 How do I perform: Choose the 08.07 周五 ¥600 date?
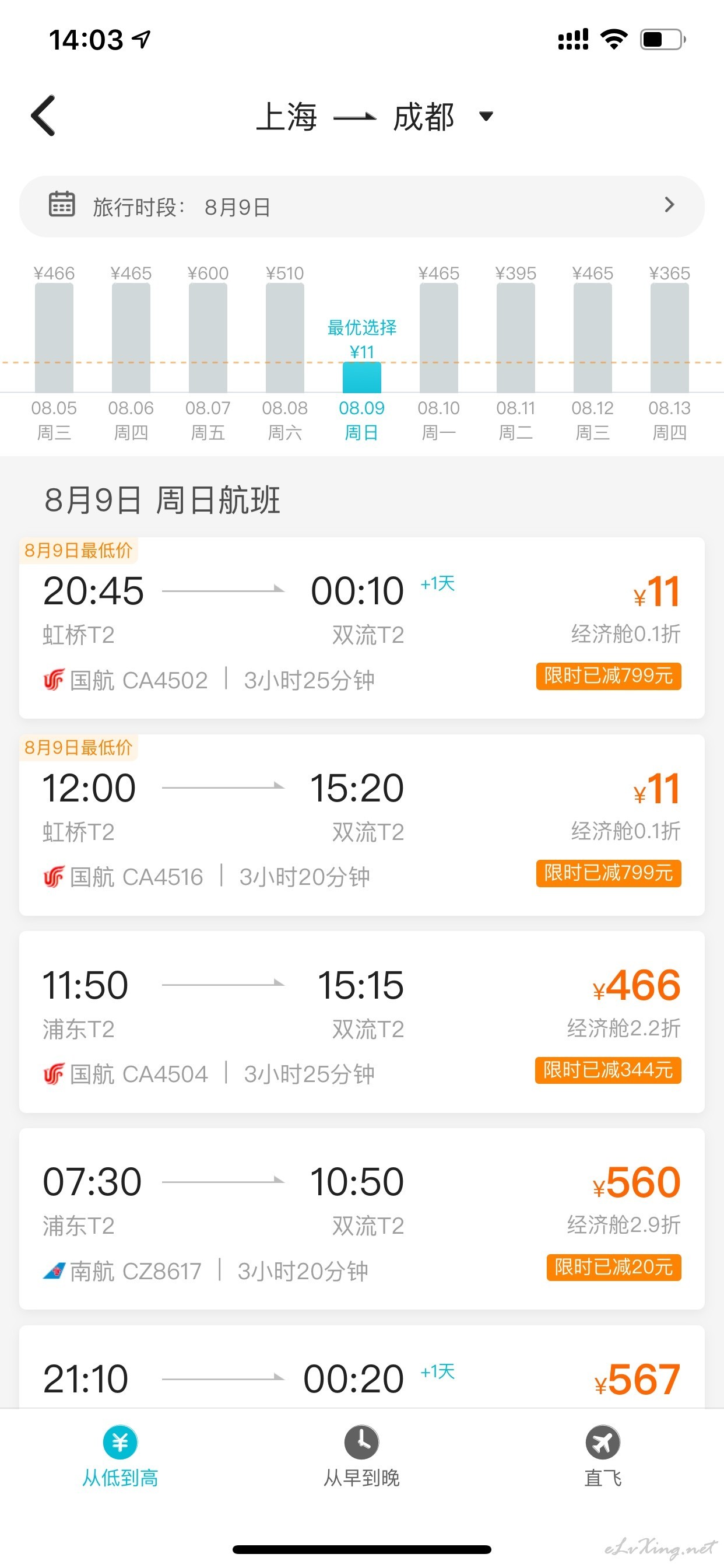(x=208, y=353)
